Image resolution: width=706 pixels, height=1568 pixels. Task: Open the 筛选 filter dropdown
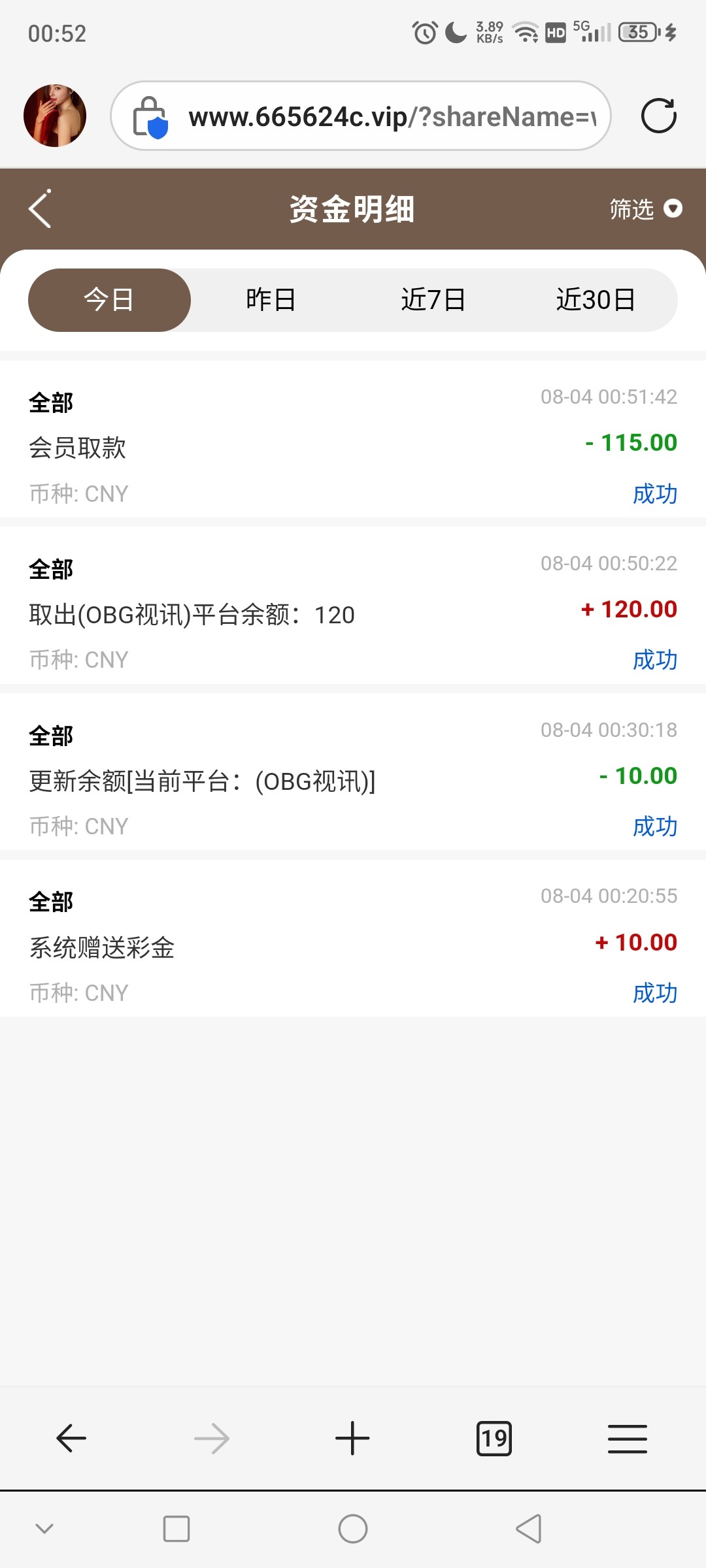click(645, 209)
